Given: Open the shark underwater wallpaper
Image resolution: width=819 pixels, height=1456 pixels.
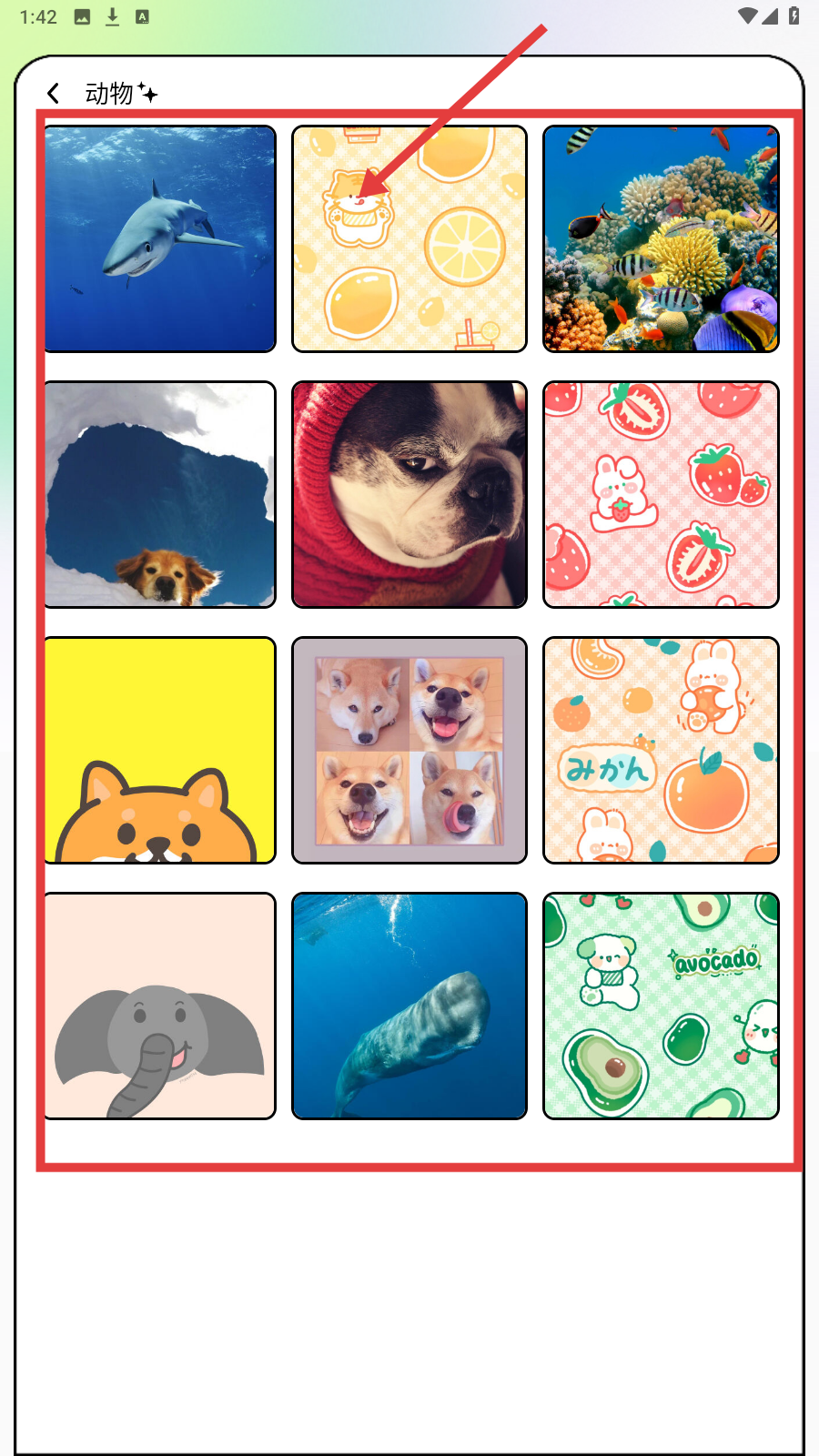Looking at the screenshot, I should tap(160, 239).
